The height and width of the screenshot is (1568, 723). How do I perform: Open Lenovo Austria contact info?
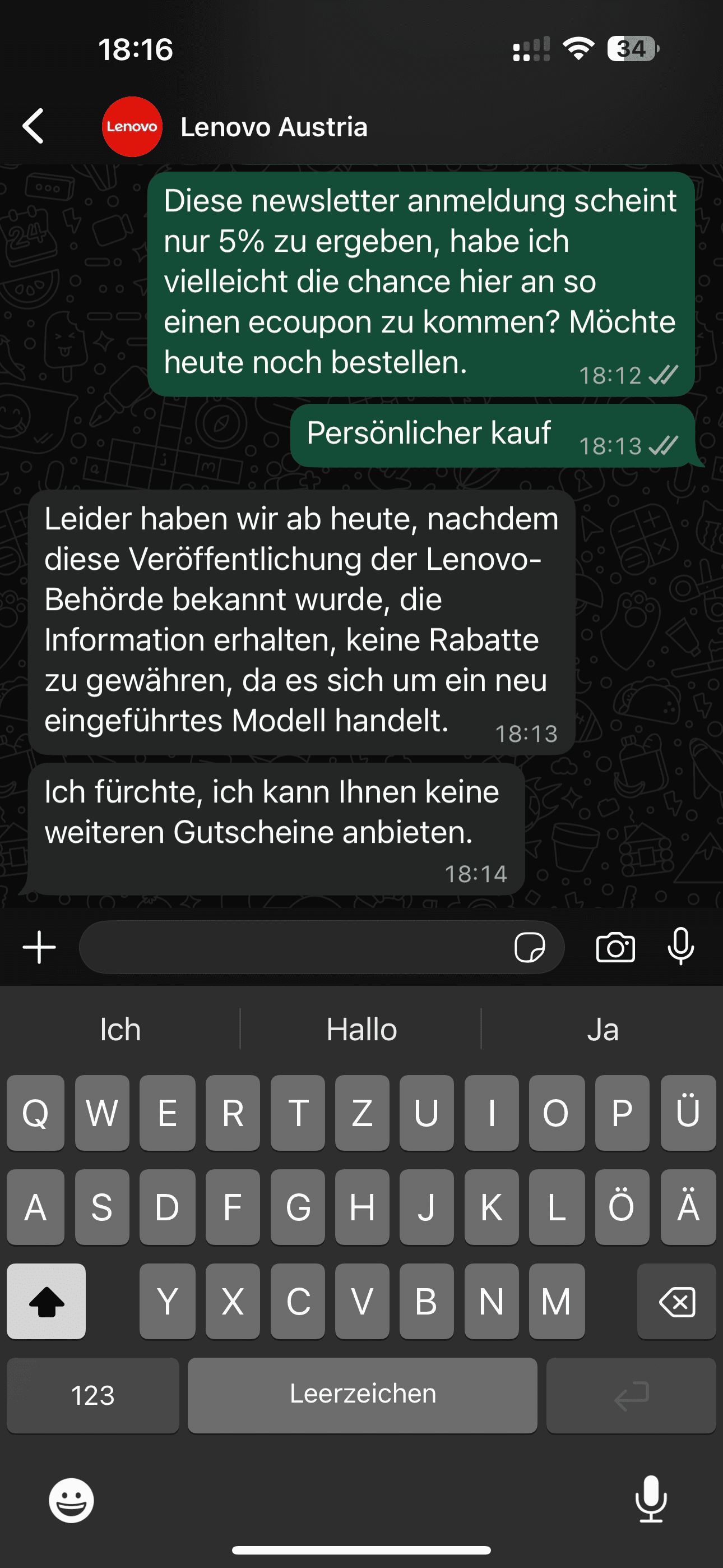point(274,127)
